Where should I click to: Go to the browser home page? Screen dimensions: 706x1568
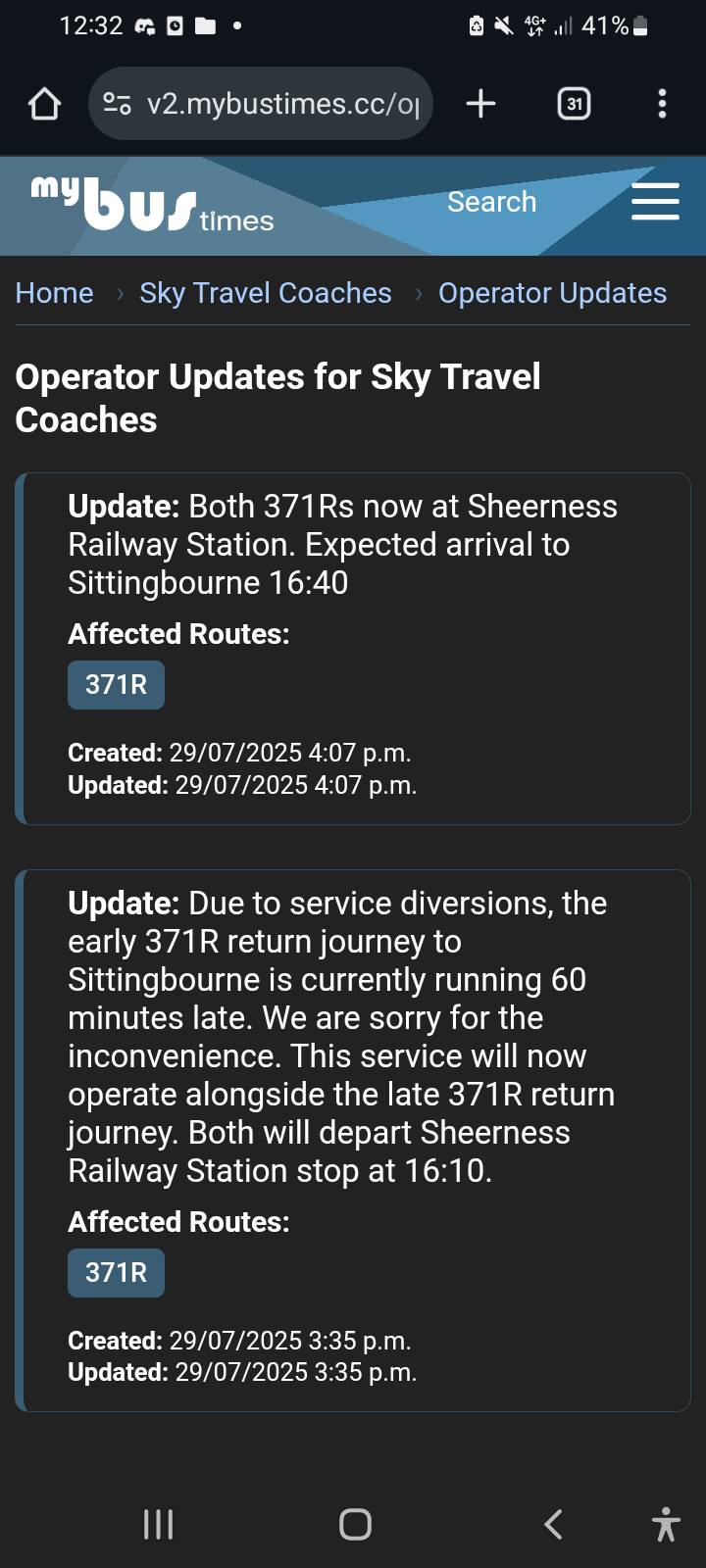point(44,104)
